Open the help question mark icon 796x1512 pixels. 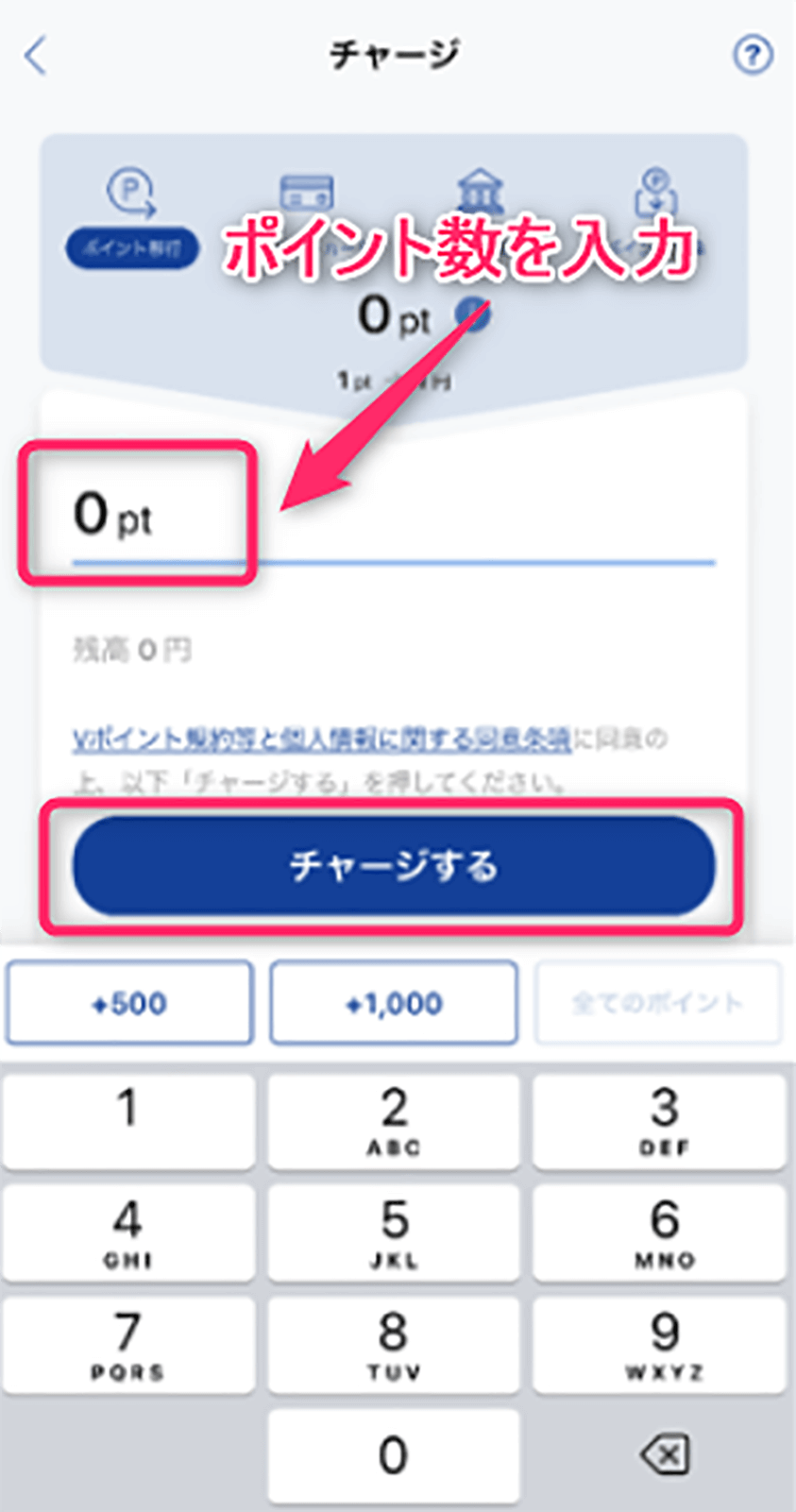click(753, 56)
